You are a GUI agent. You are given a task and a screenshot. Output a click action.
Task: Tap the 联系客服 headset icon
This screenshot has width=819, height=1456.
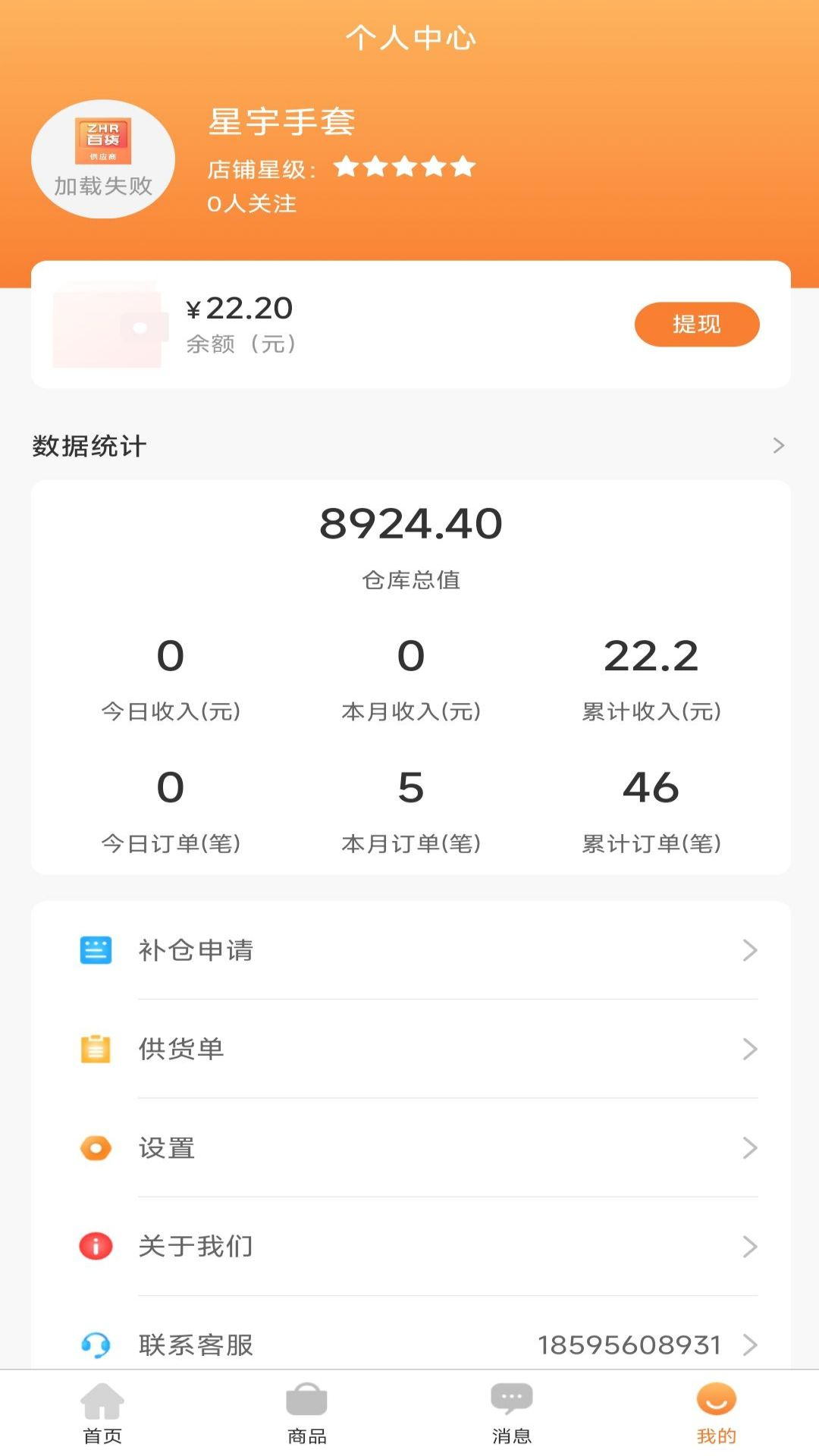coord(96,1345)
